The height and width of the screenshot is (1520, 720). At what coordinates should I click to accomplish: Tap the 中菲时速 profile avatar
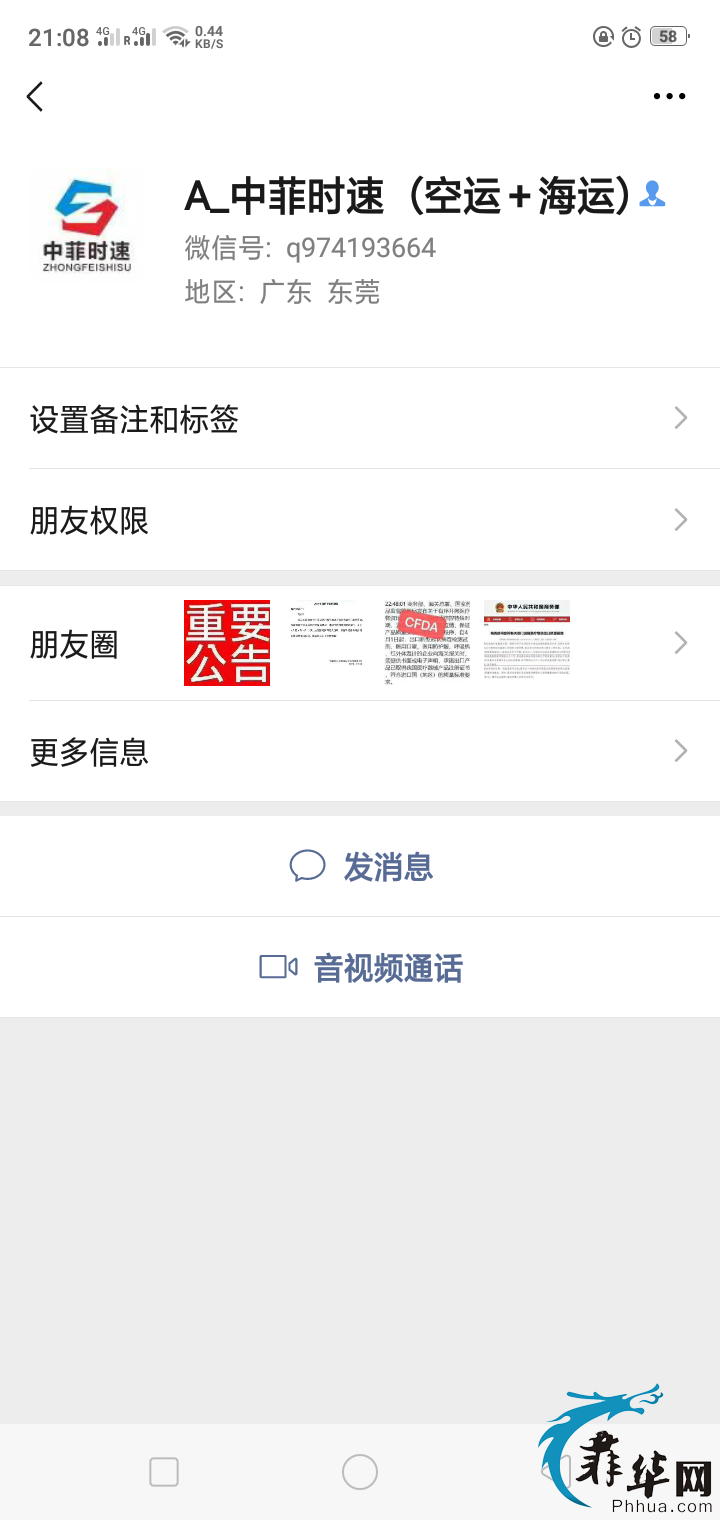(x=87, y=225)
